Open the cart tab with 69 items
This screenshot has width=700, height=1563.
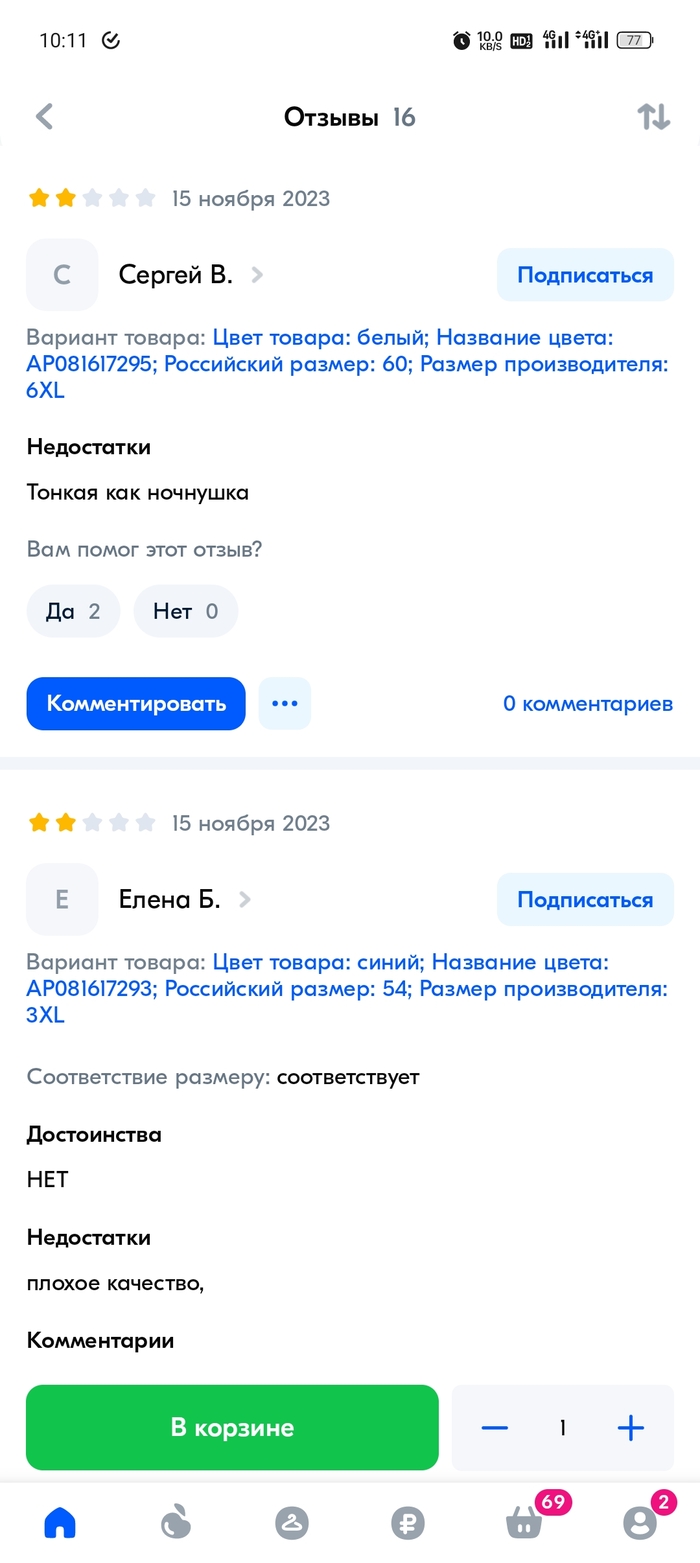[x=525, y=1523]
